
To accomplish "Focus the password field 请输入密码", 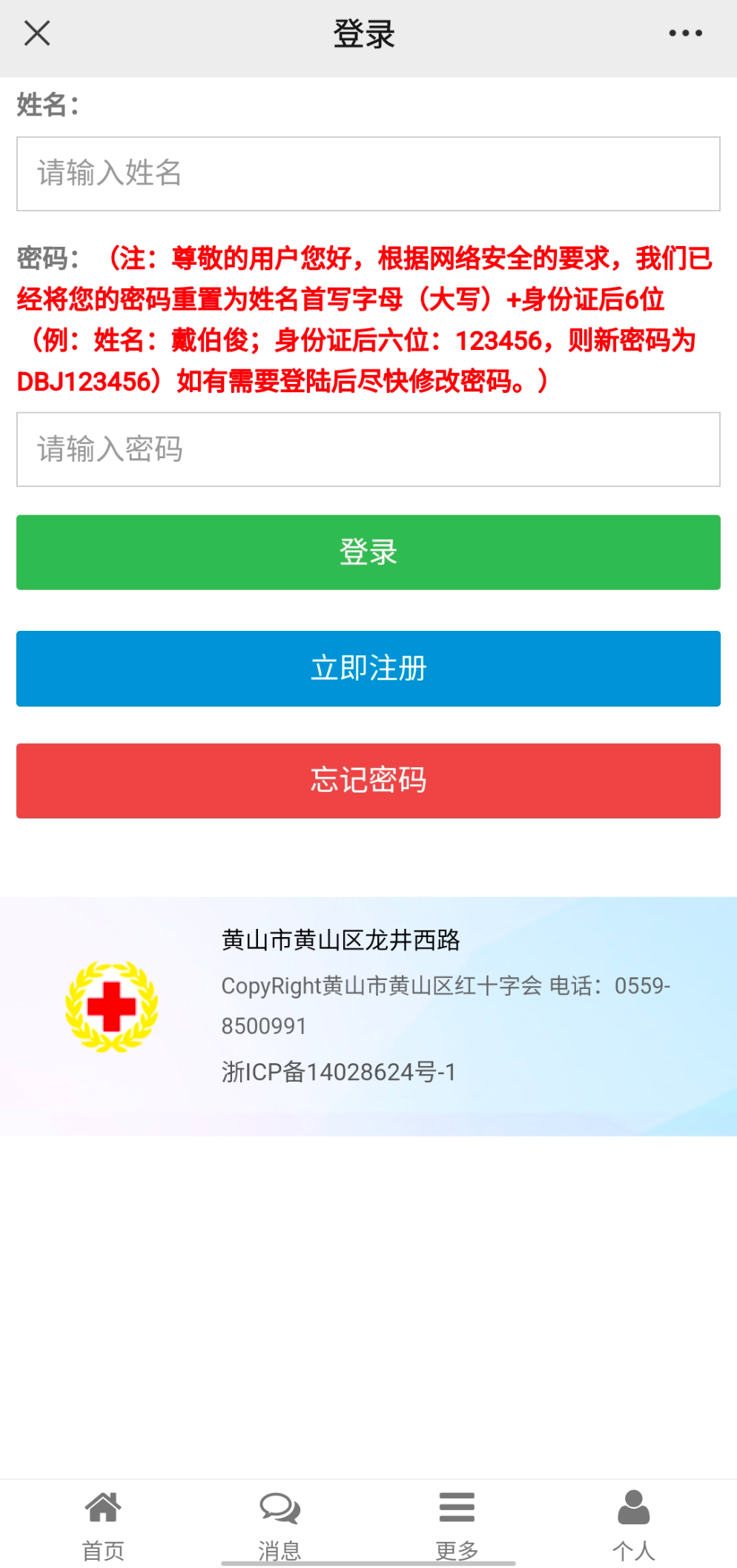I will pos(368,449).
